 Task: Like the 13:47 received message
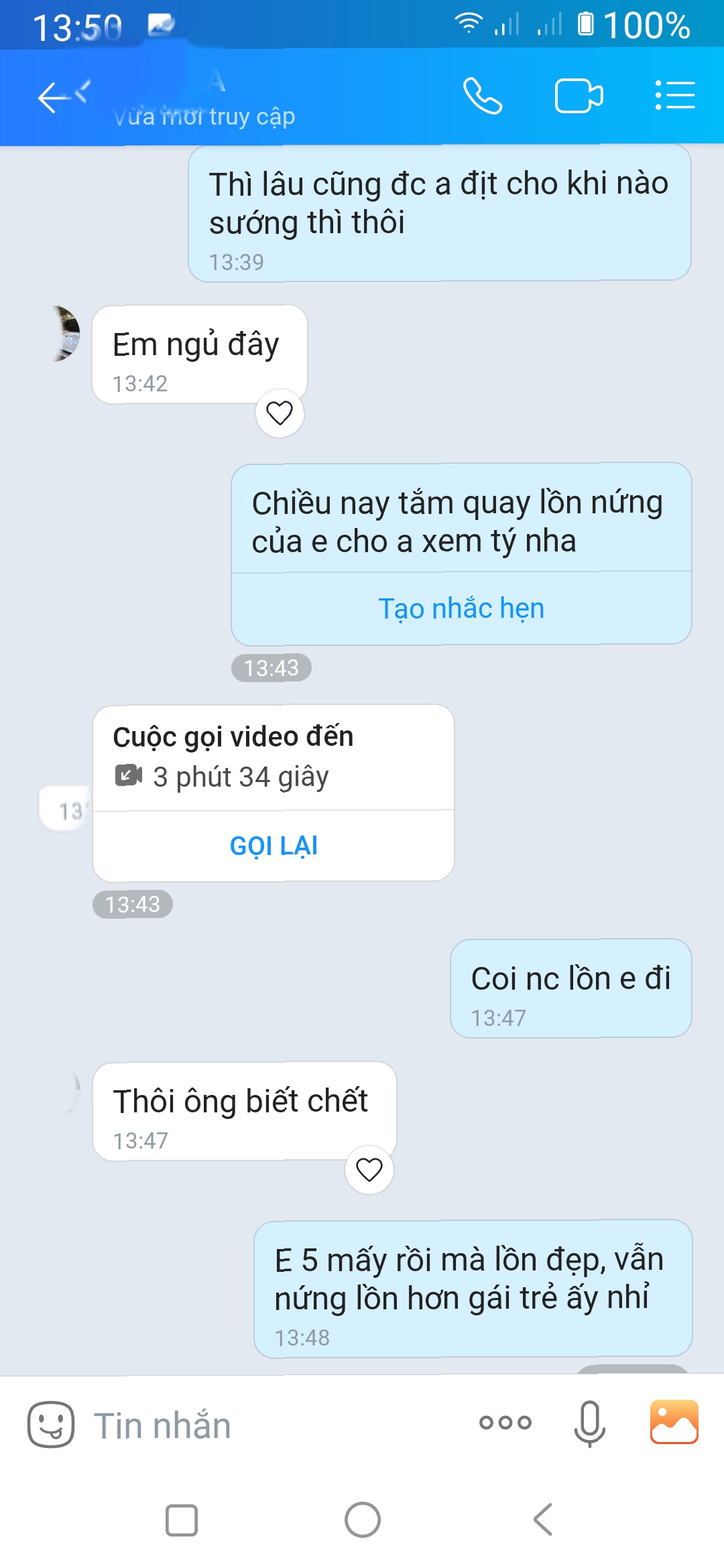point(369,1170)
